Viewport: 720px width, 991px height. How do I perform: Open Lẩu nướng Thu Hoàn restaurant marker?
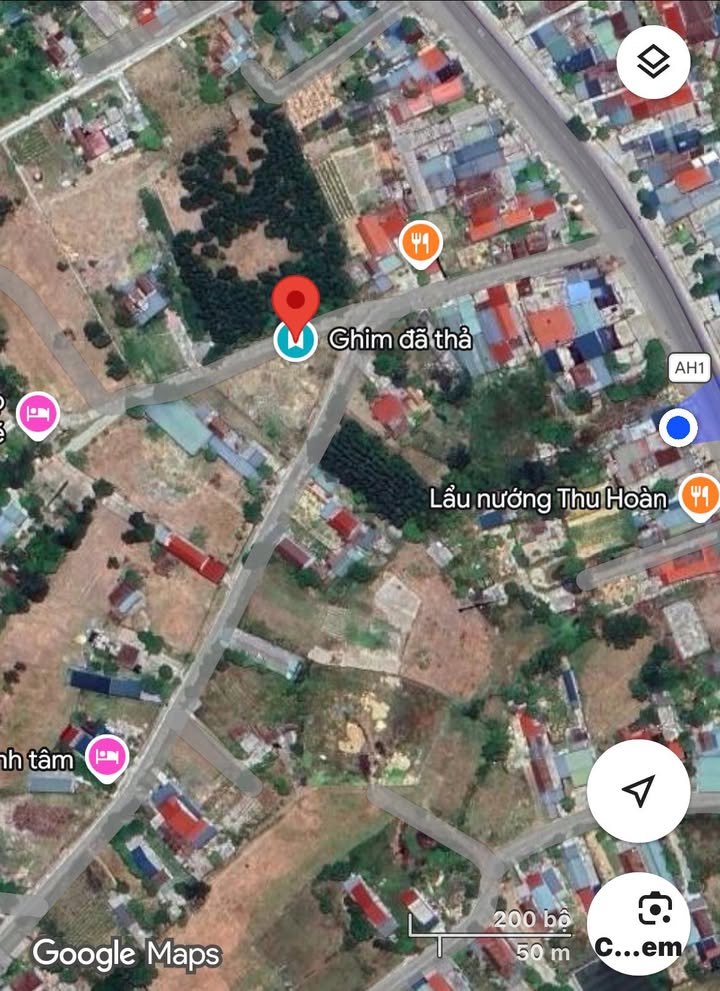click(x=698, y=494)
